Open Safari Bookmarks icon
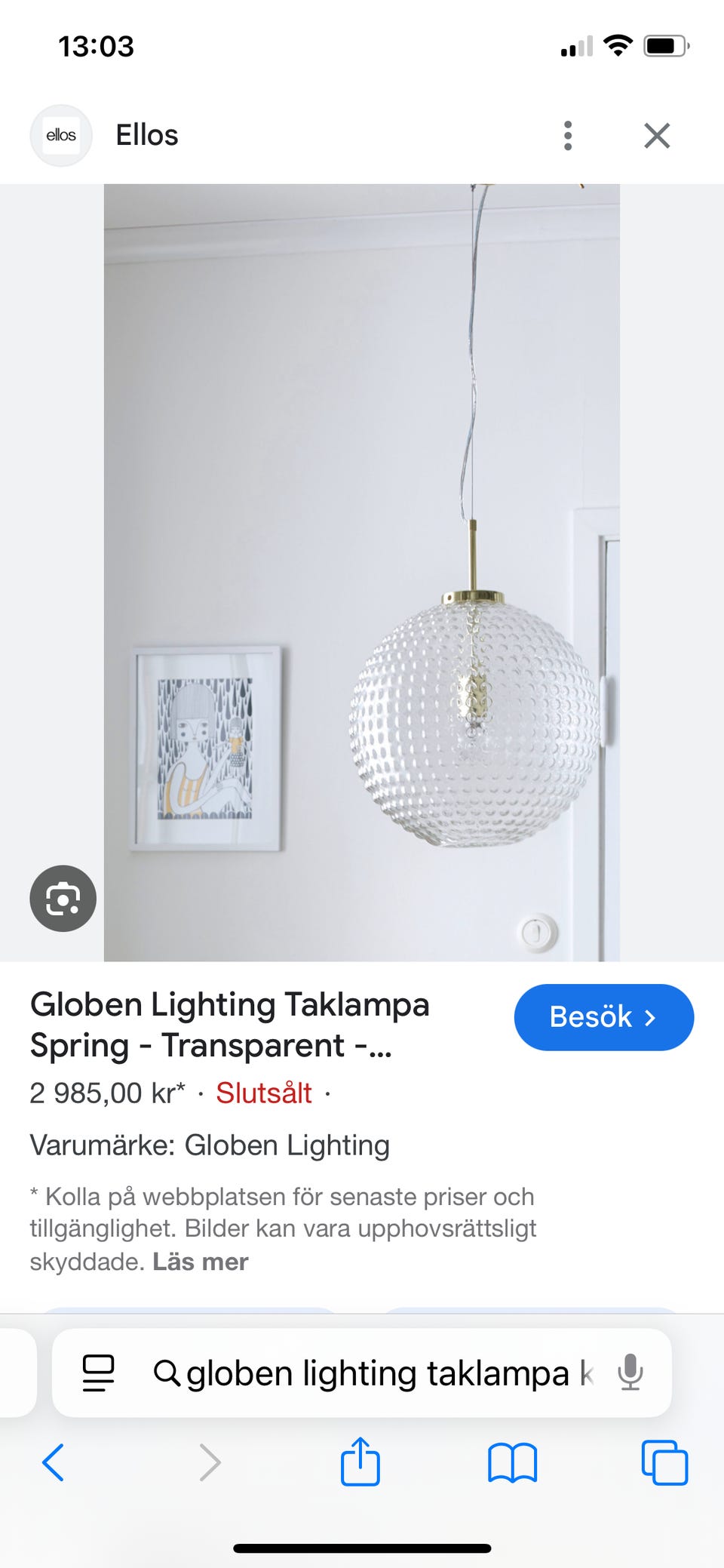 [x=511, y=1462]
